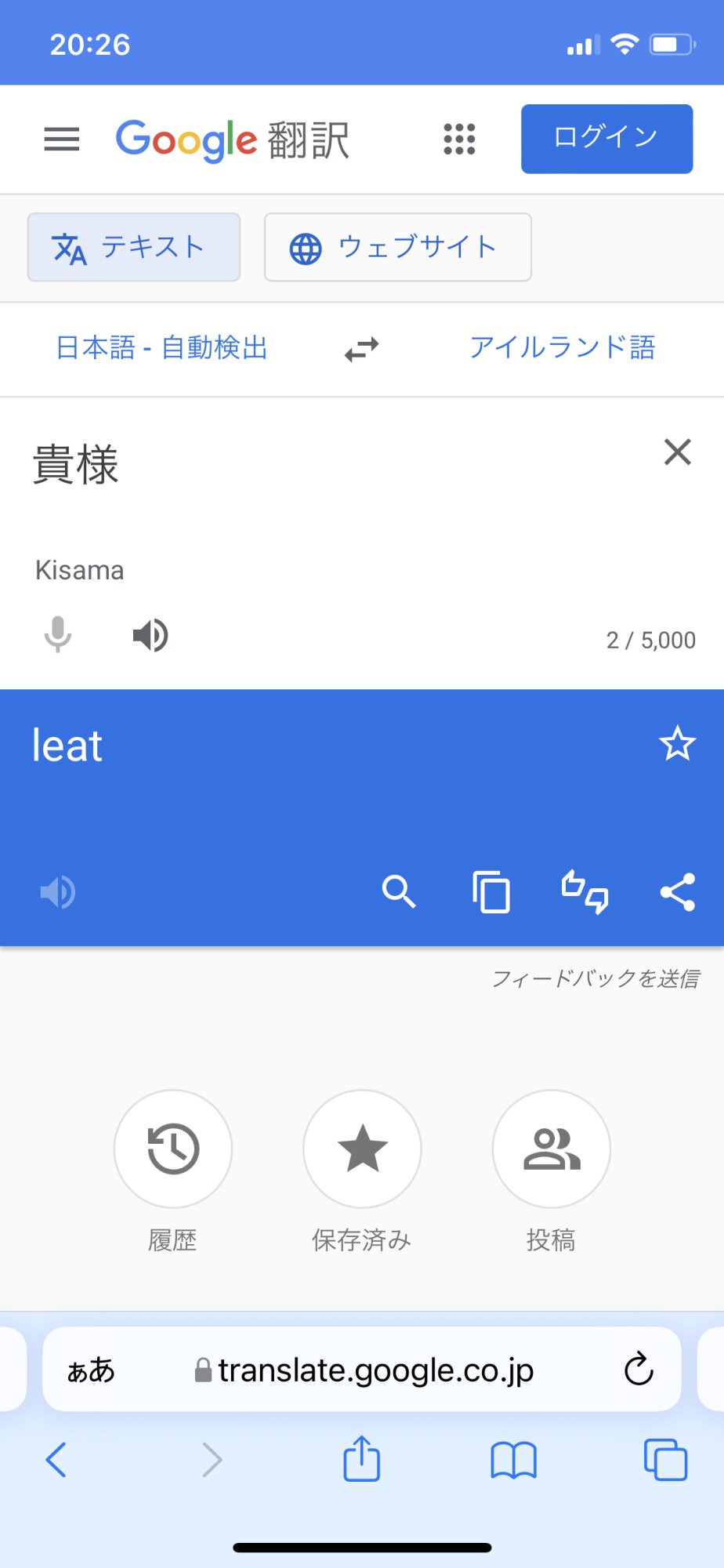Open saved translations 保存済み

point(362,1149)
